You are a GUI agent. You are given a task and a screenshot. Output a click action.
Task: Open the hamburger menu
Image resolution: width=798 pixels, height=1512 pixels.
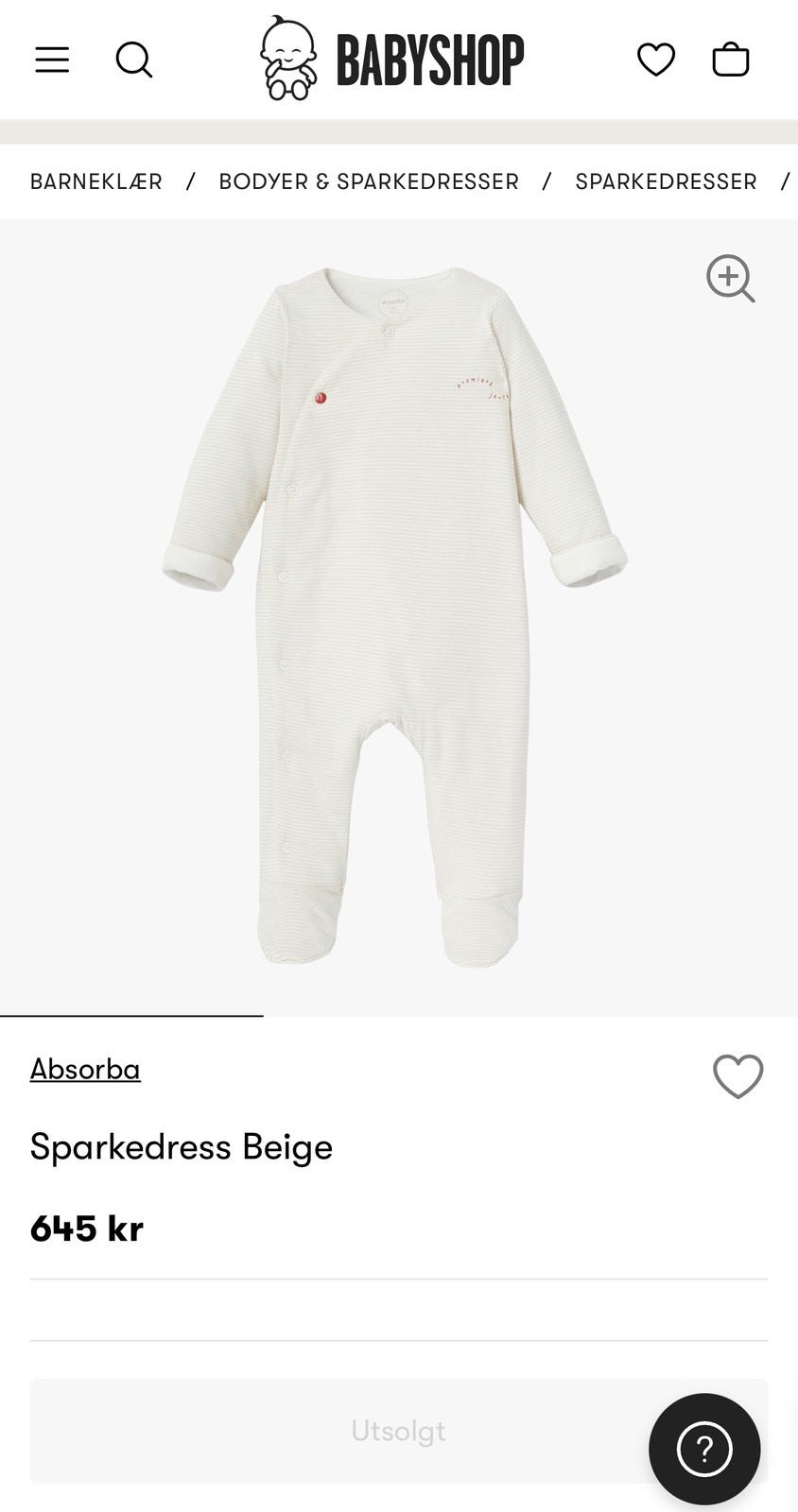52,60
